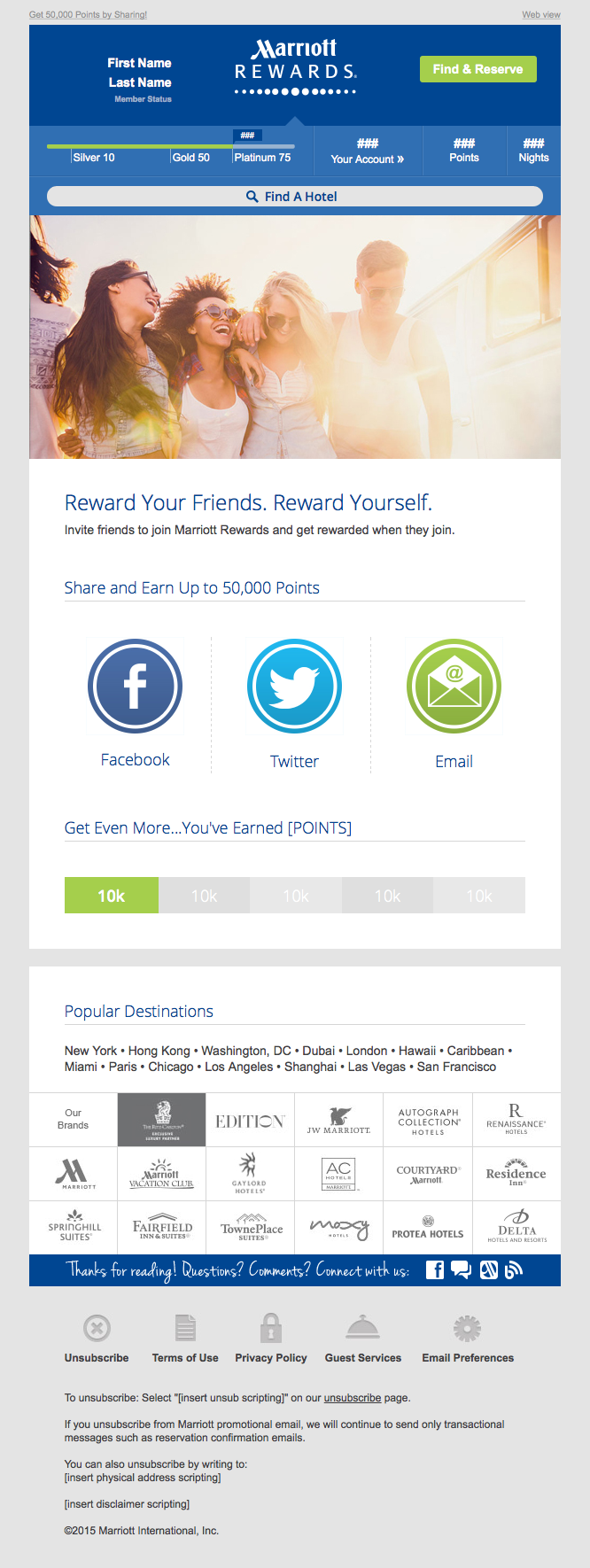Tap the Find A Hotel search bar
Screen dimensions: 590x1568
(x=294, y=197)
